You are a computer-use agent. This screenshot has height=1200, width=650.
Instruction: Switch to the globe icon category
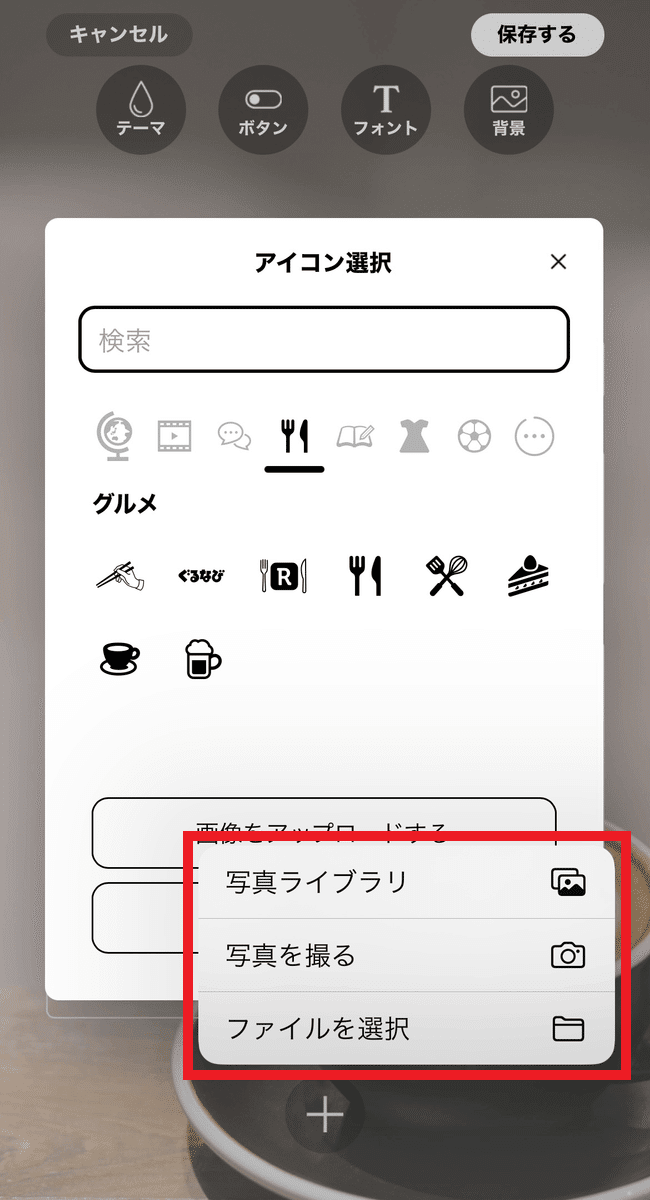pos(116,435)
